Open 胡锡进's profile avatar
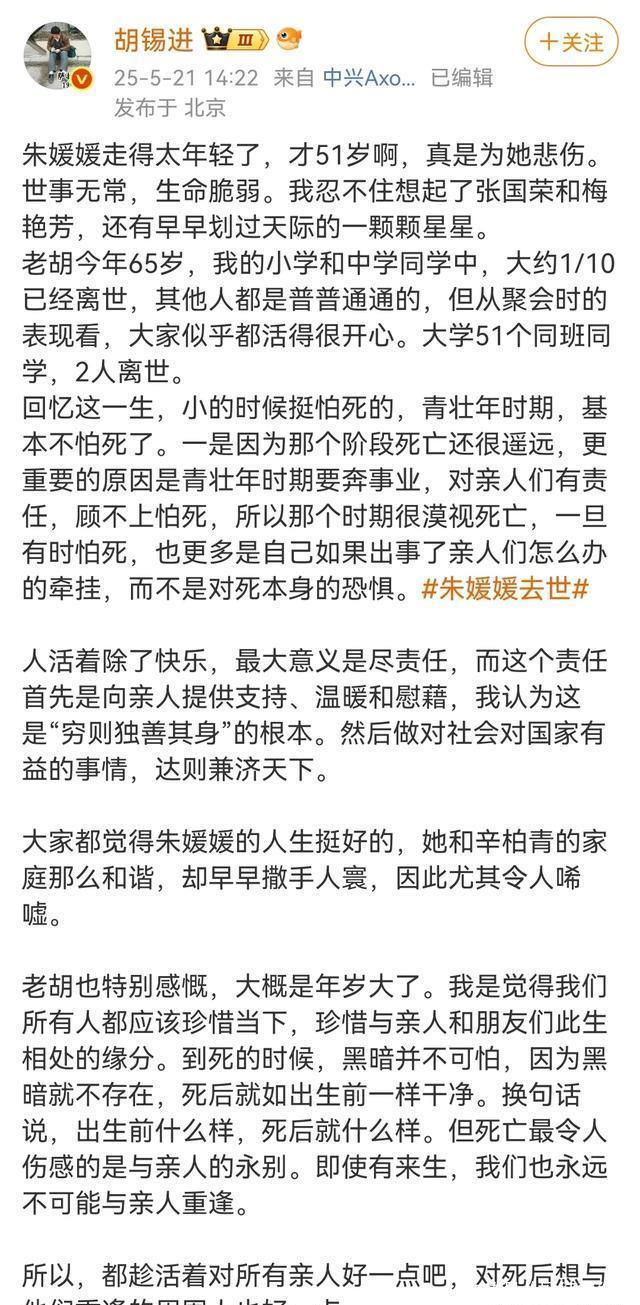This screenshot has height=1305, width=640. coord(58,55)
